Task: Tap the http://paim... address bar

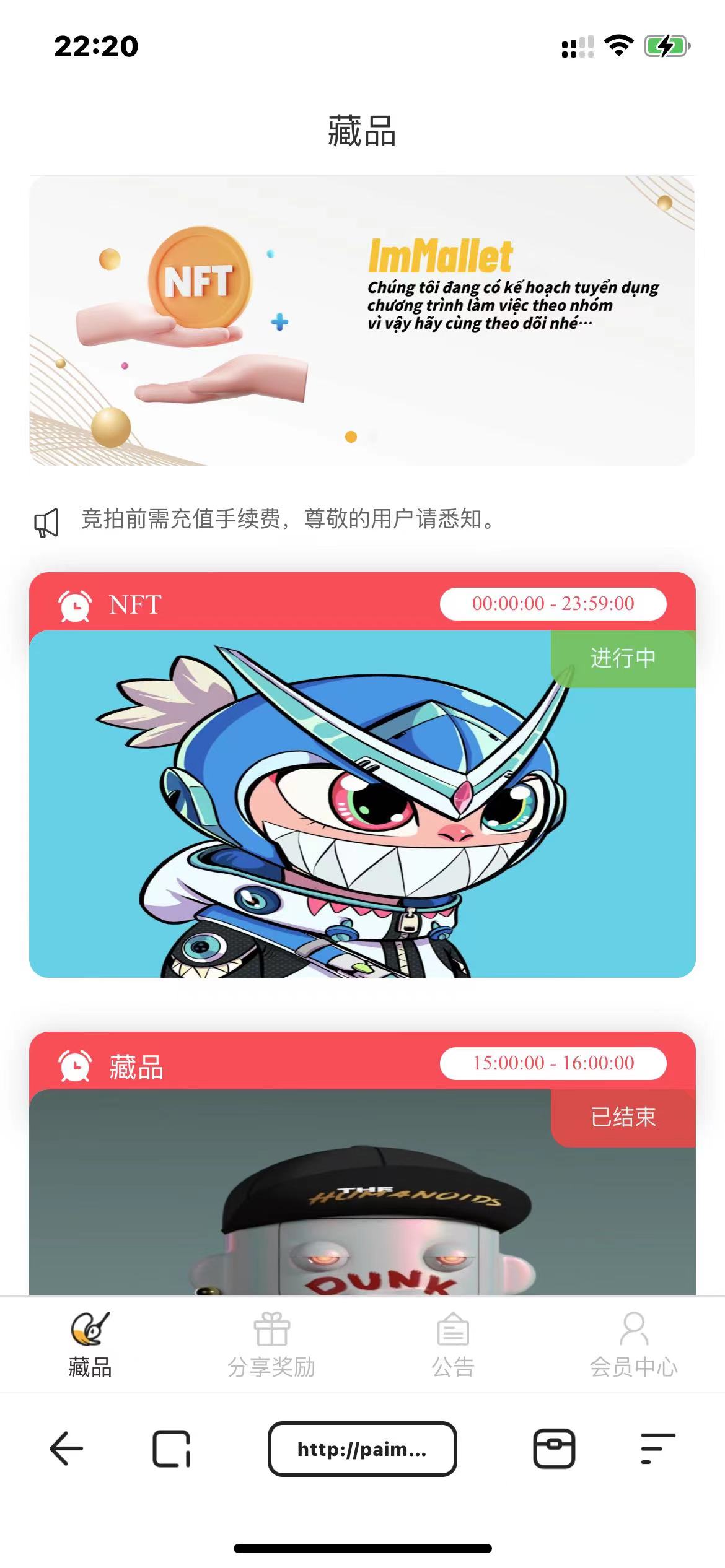Action: point(362,1448)
